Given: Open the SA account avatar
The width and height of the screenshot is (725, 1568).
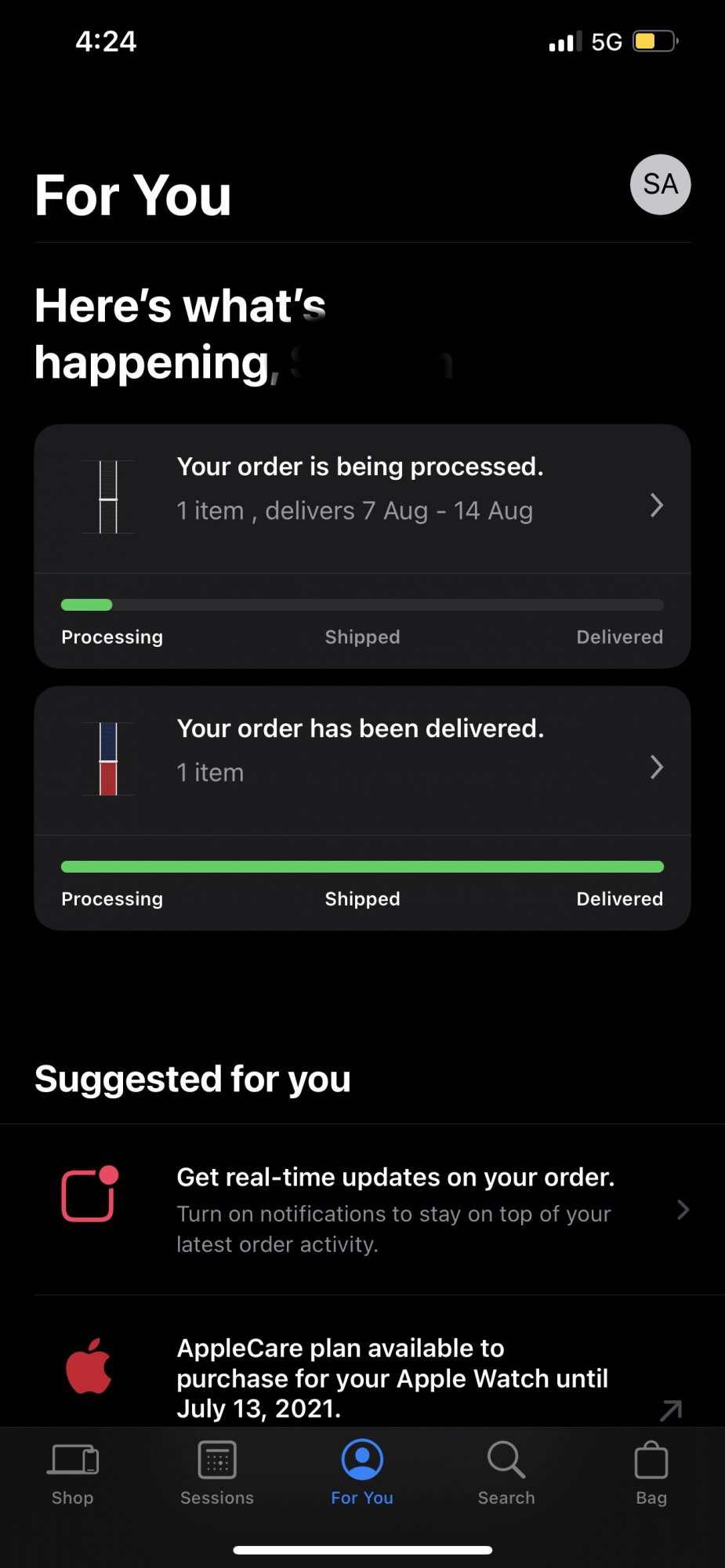Looking at the screenshot, I should pyautogui.click(x=660, y=184).
